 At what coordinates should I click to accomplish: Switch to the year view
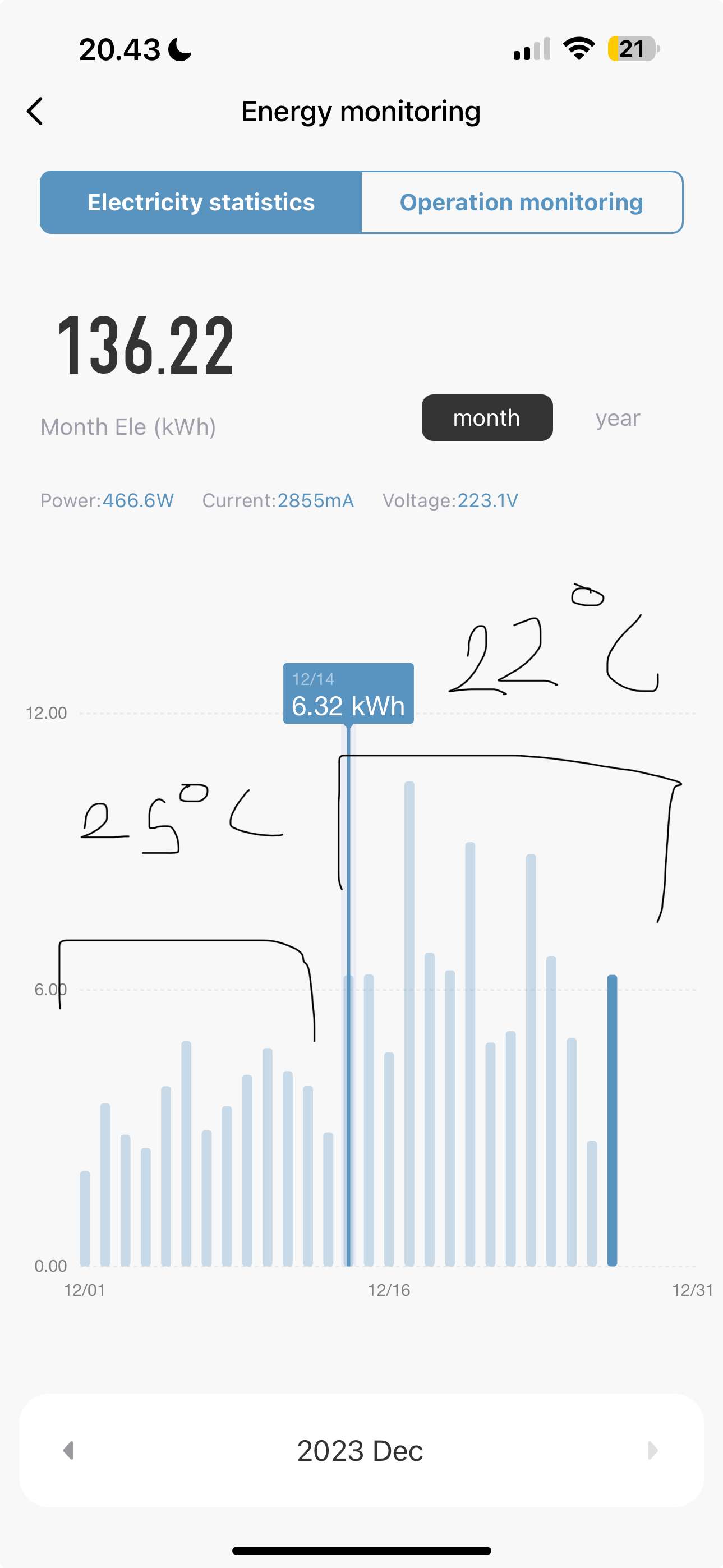[x=617, y=418]
